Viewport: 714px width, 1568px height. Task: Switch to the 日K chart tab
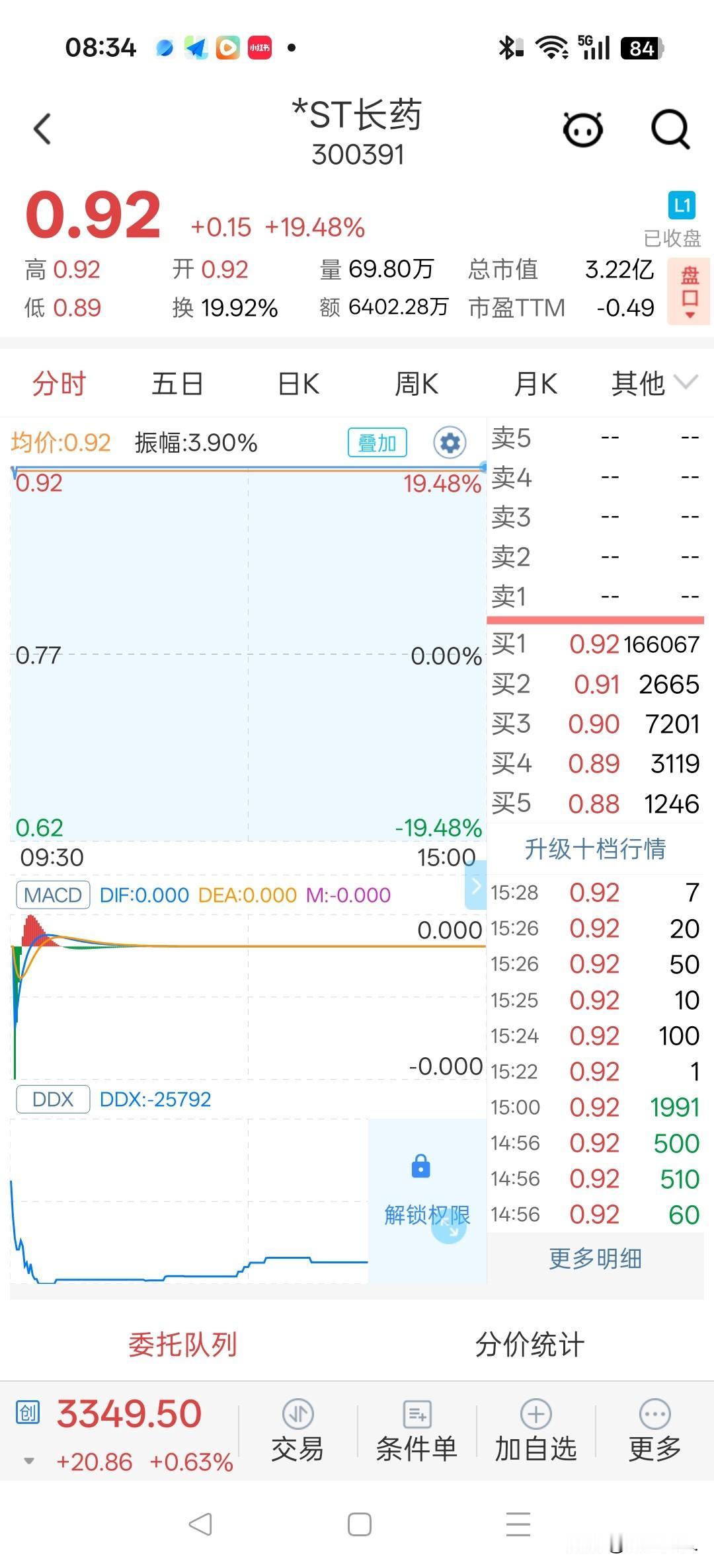point(298,384)
